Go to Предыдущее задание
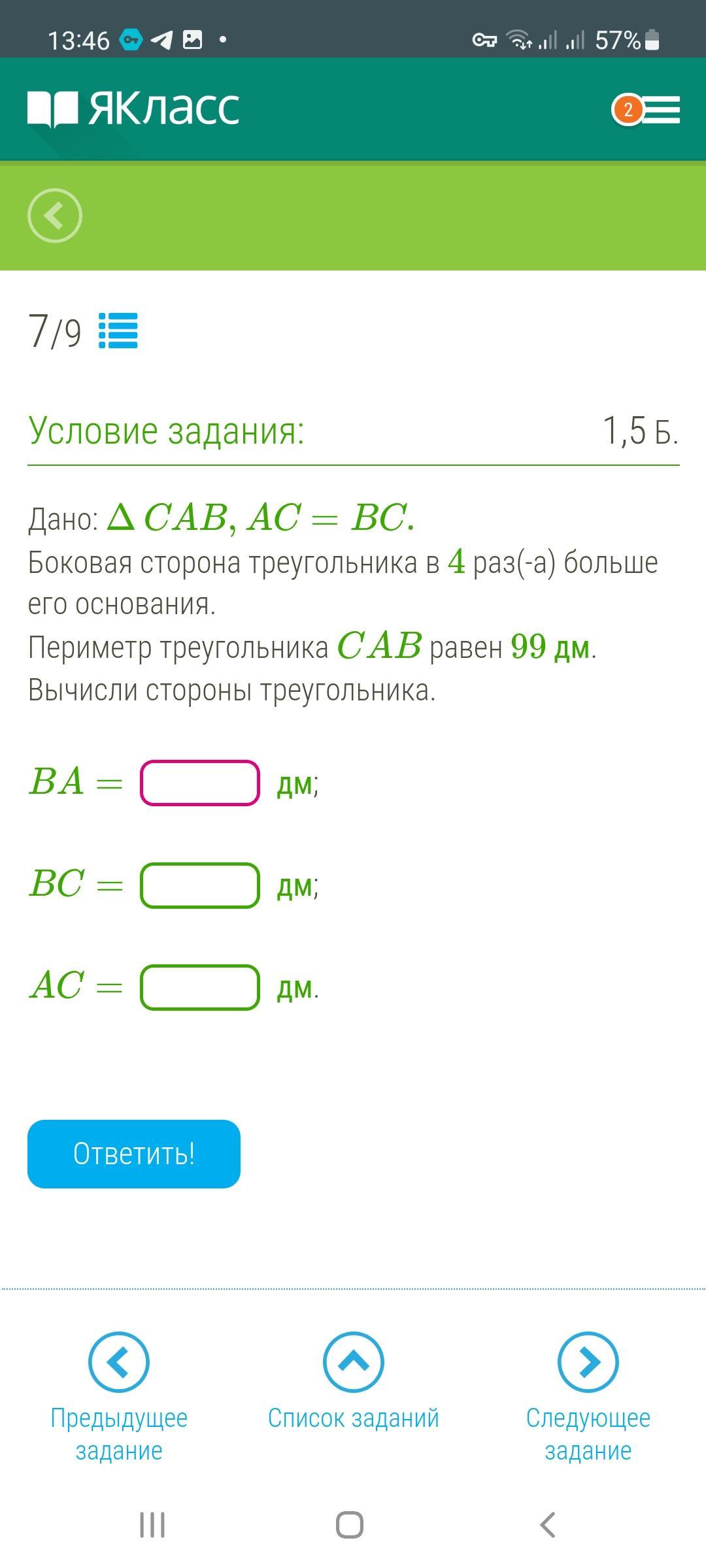Viewport: 706px width, 1568px height. click(119, 1397)
